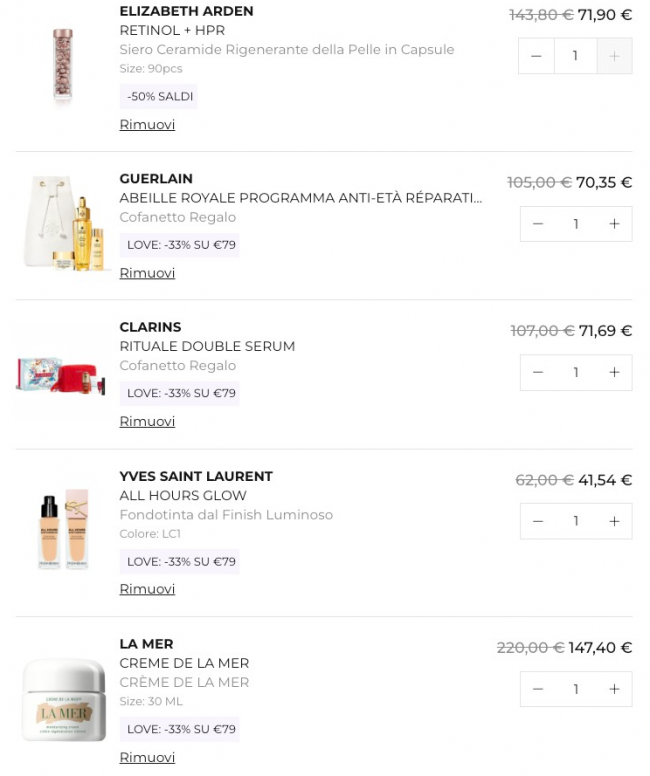650x776 pixels.
Task: Decrease quantity of YSL All Hours Glow
Action: pyautogui.click(x=538, y=521)
